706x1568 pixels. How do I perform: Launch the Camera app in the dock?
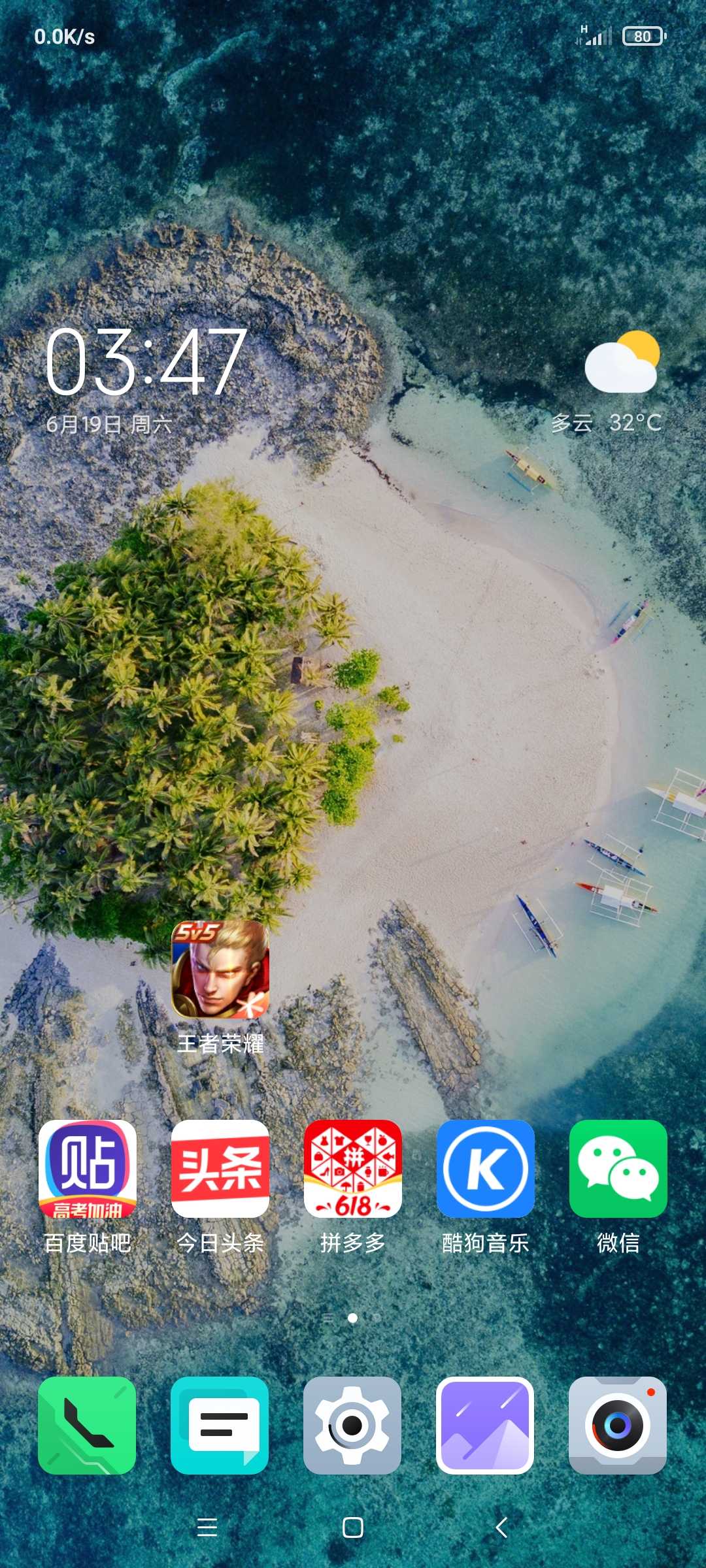(x=618, y=1426)
